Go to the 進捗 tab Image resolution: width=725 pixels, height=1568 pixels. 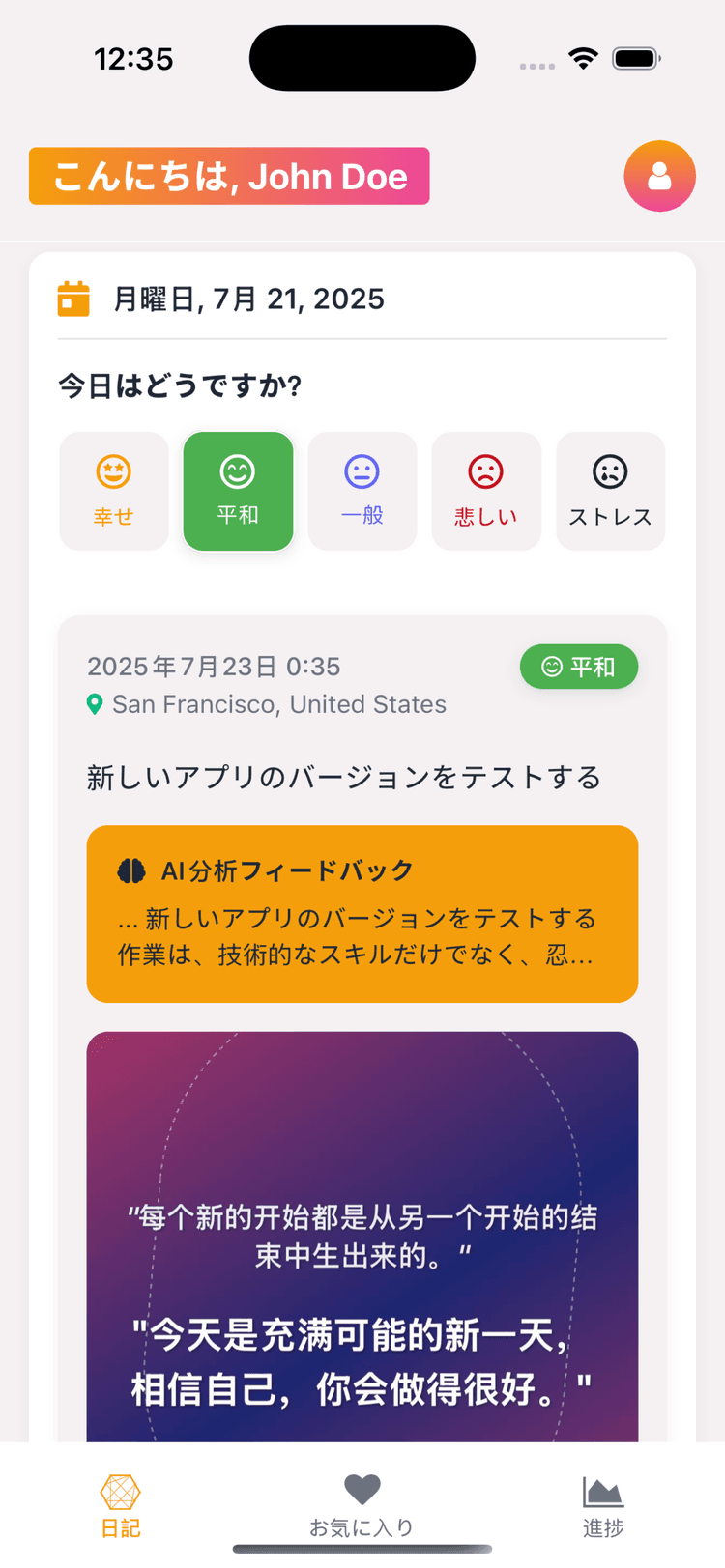(x=603, y=1505)
